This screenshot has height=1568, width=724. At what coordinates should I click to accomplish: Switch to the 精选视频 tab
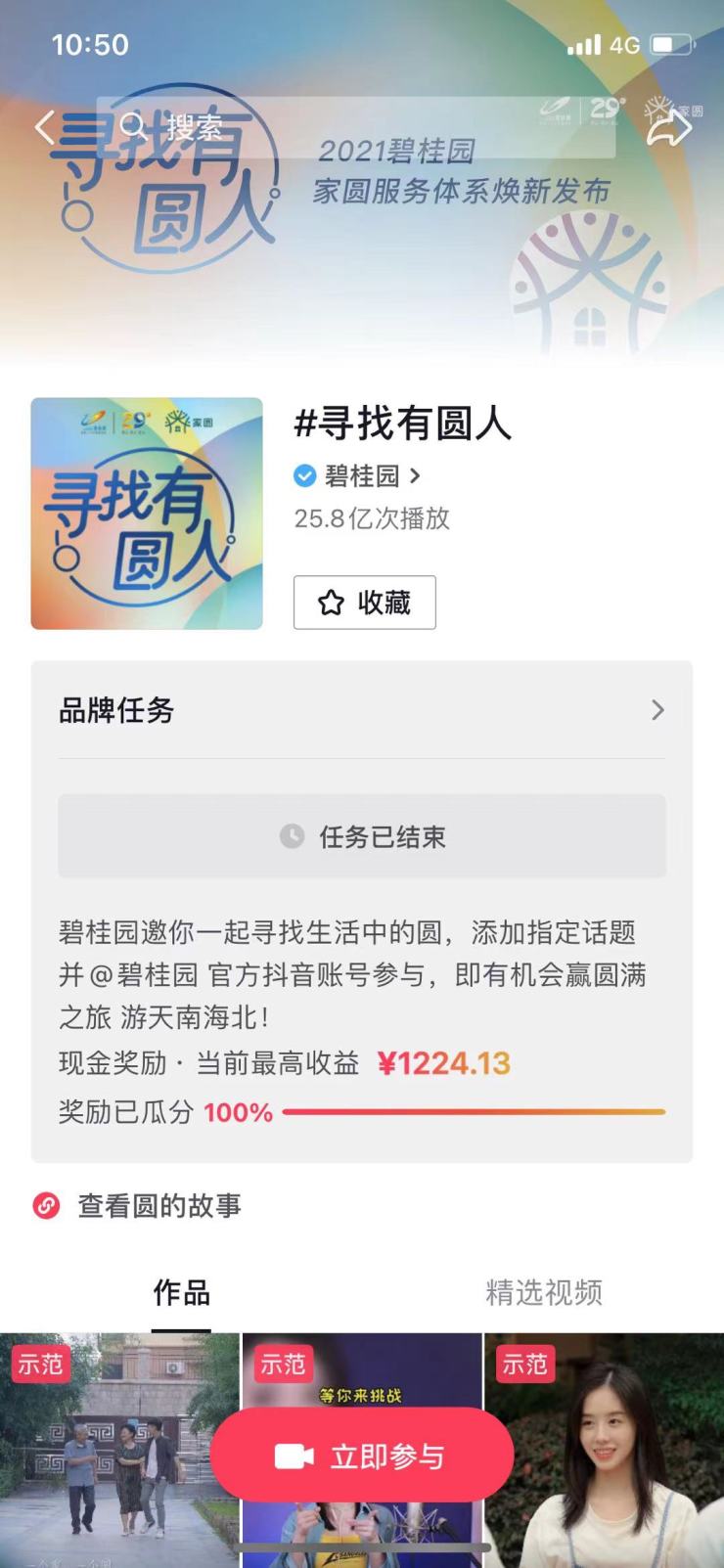[544, 1293]
